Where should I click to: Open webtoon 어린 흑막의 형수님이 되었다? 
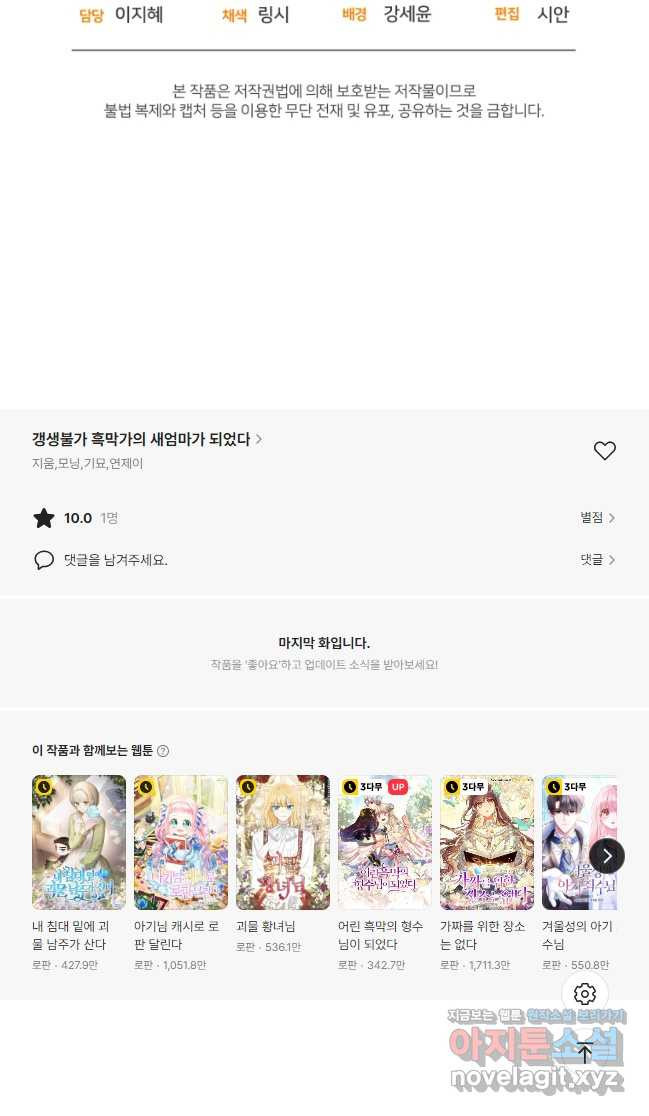coord(385,842)
